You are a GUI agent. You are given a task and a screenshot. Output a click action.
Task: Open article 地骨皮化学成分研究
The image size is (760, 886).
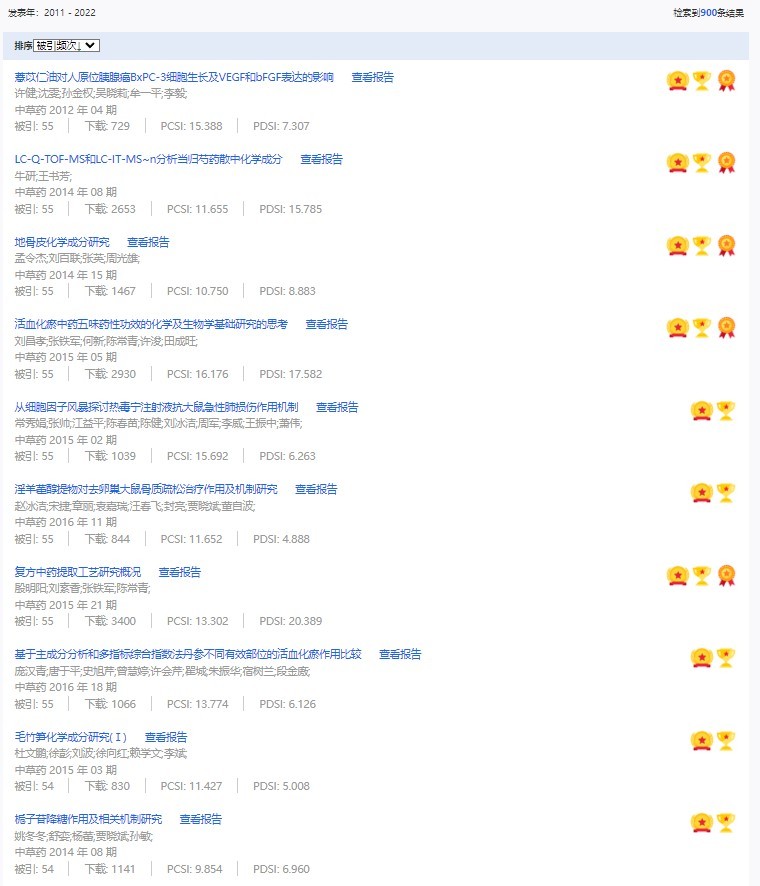62,242
